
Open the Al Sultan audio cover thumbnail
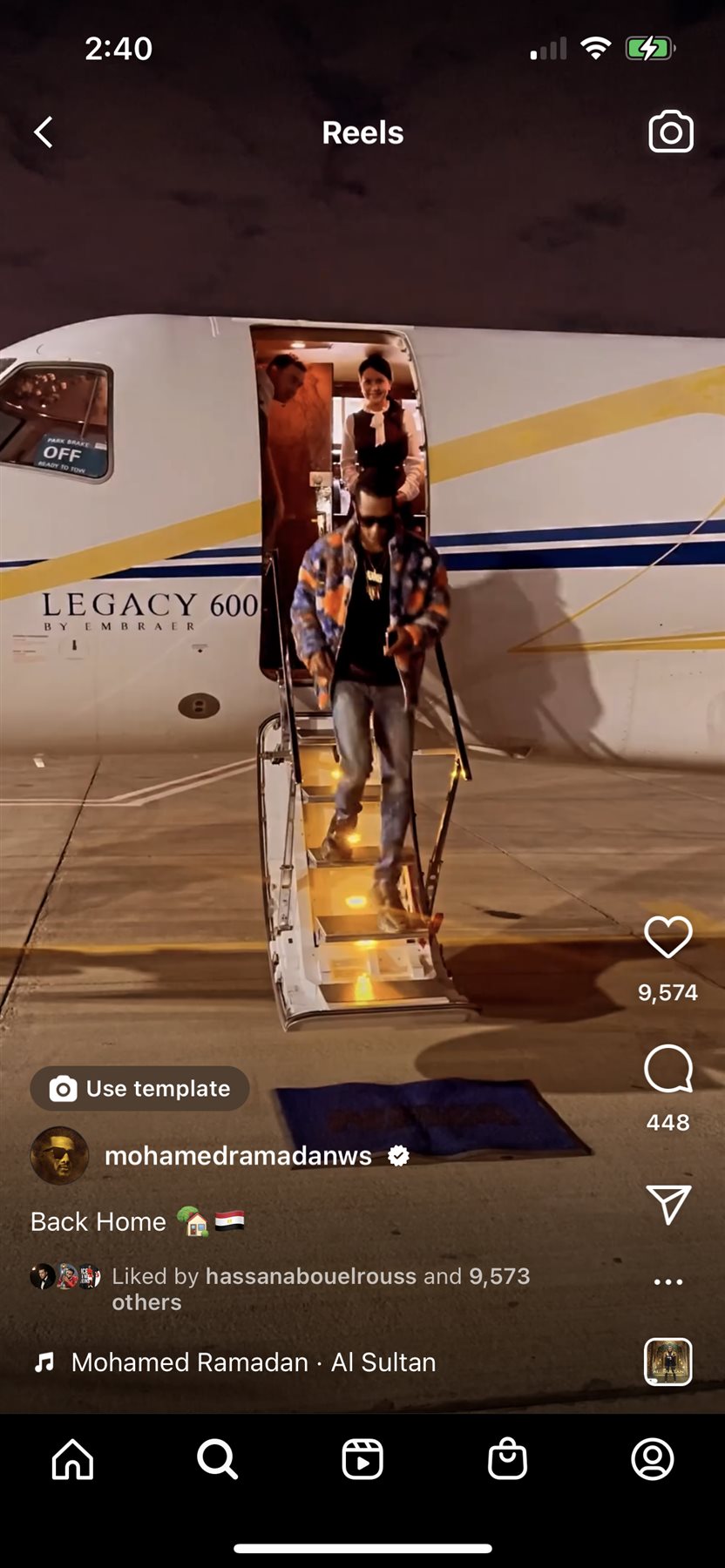coord(668,1362)
